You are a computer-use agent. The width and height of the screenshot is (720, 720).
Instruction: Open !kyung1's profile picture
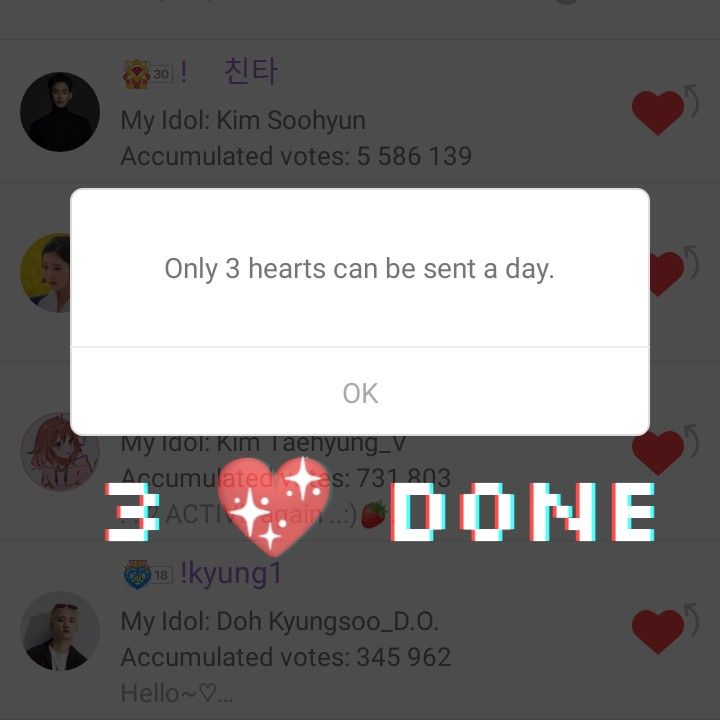pos(60,630)
